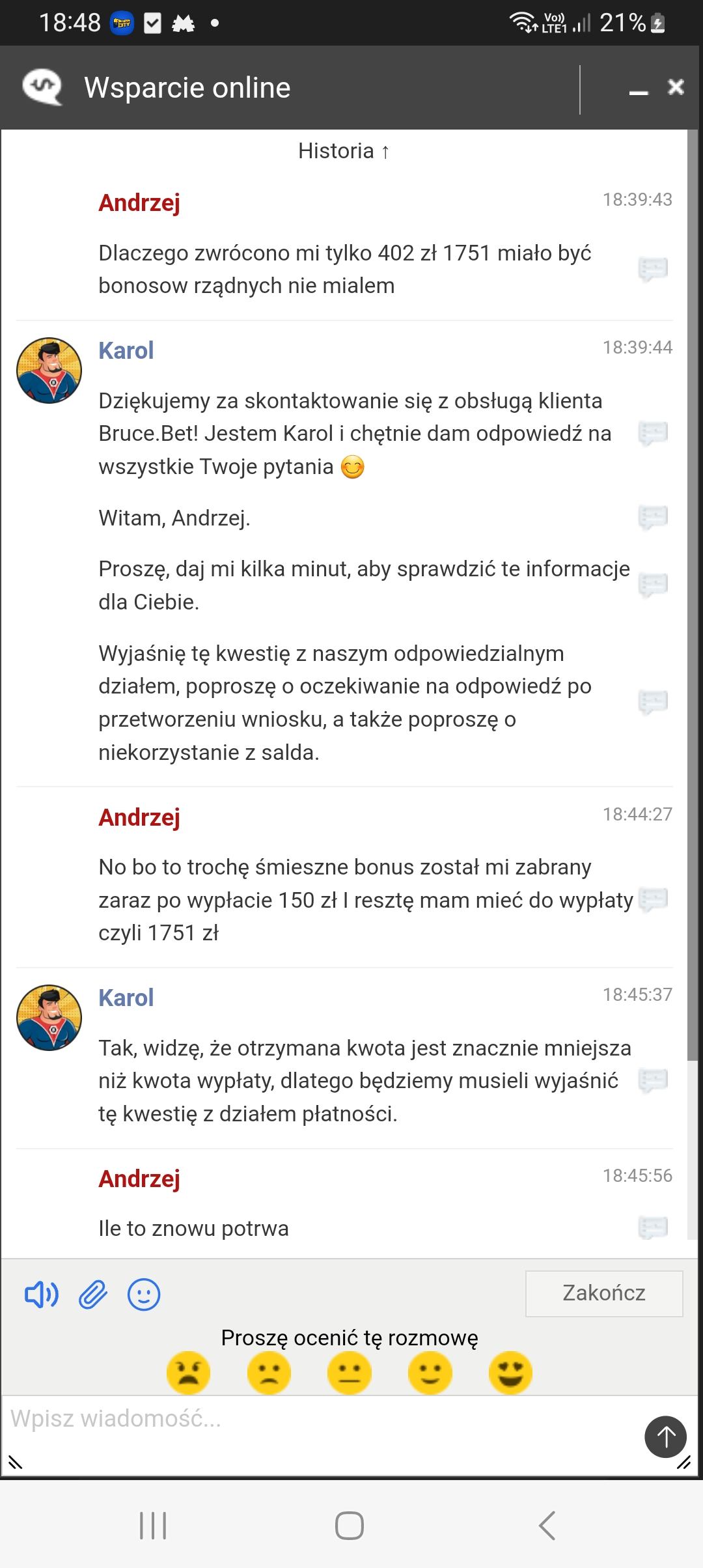Rate the conversation with neutral face

(x=350, y=1373)
